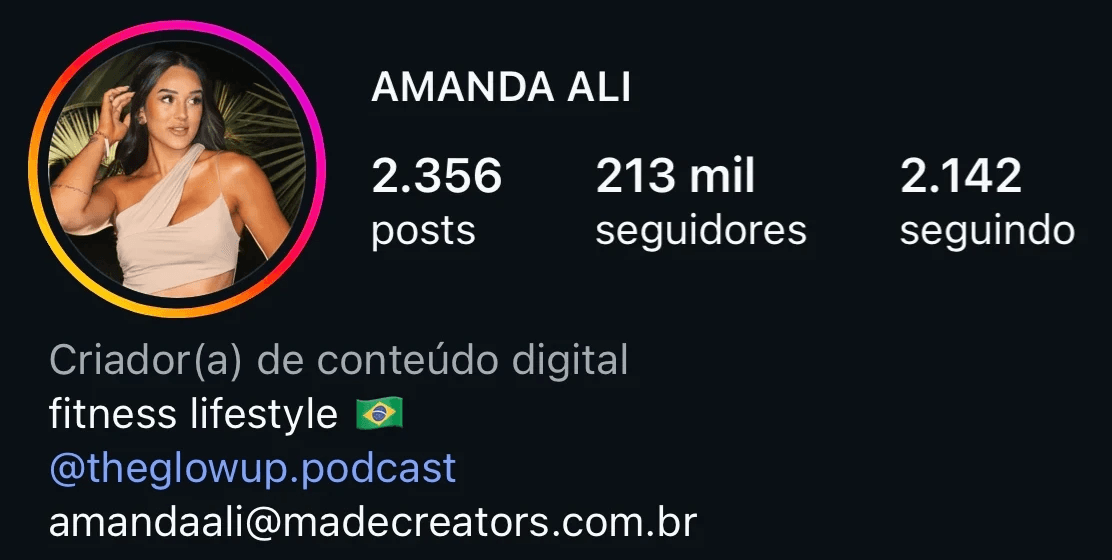Visit the @theglowup.podcast profile link

point(253,468)
